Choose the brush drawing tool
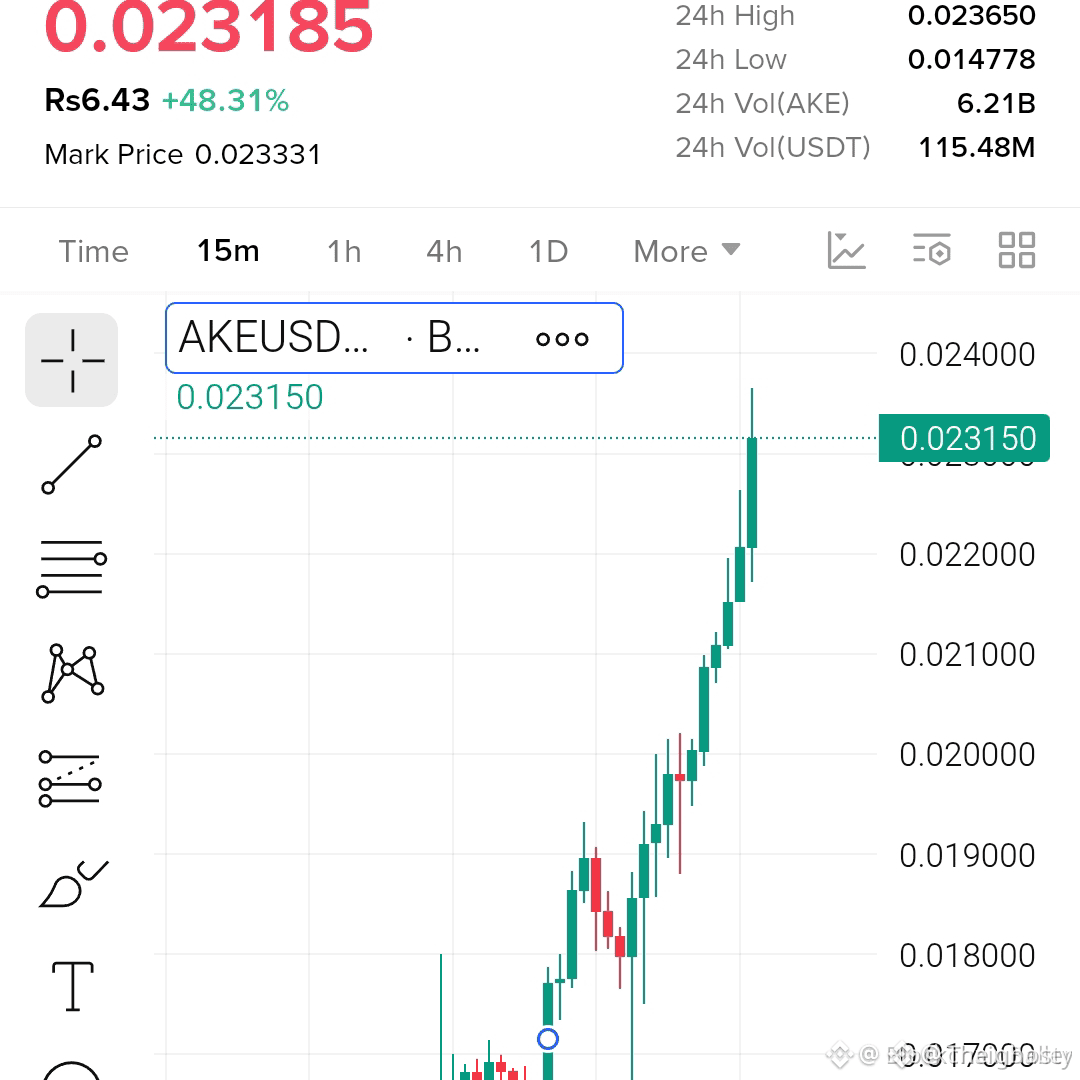This screenshot has height=1080, width=1080. tap(73, 884)
